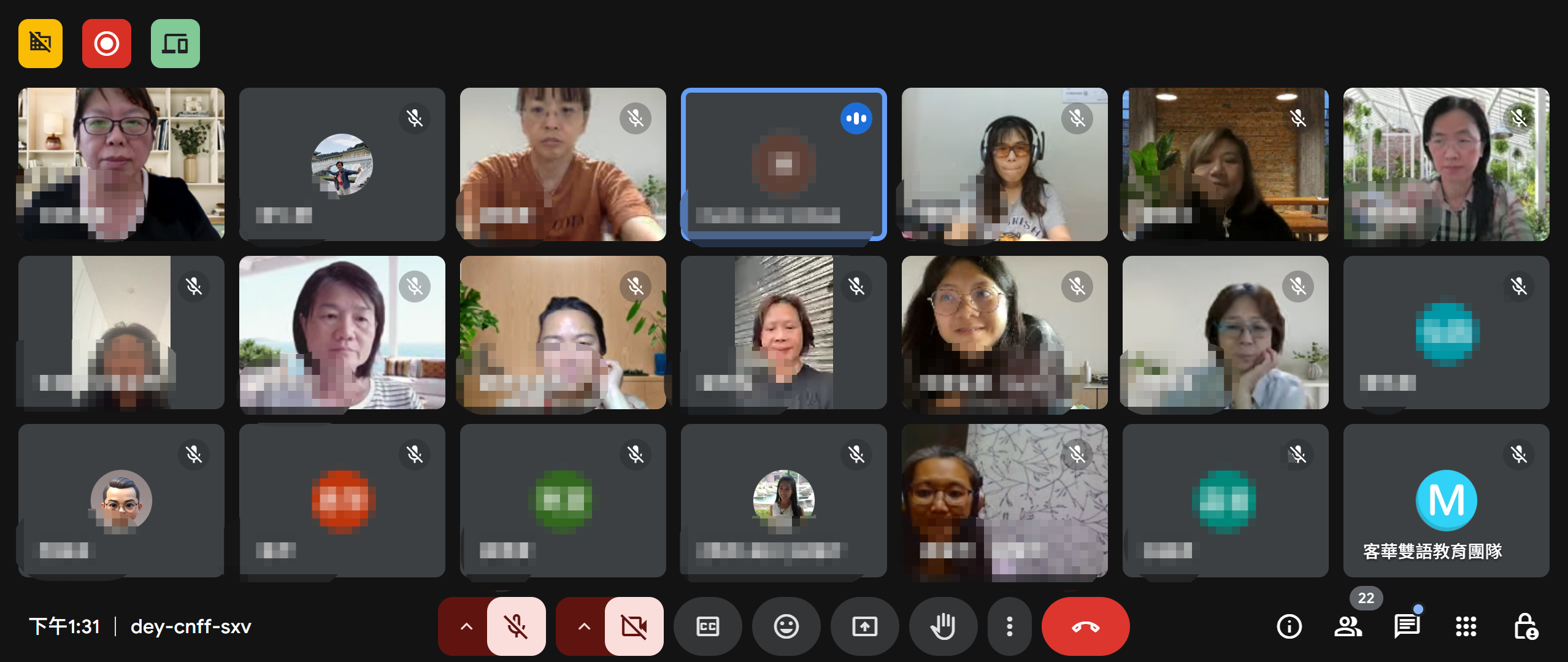
Task: Raise your hand
Action: pyautogui.click(x=943, y=626)
